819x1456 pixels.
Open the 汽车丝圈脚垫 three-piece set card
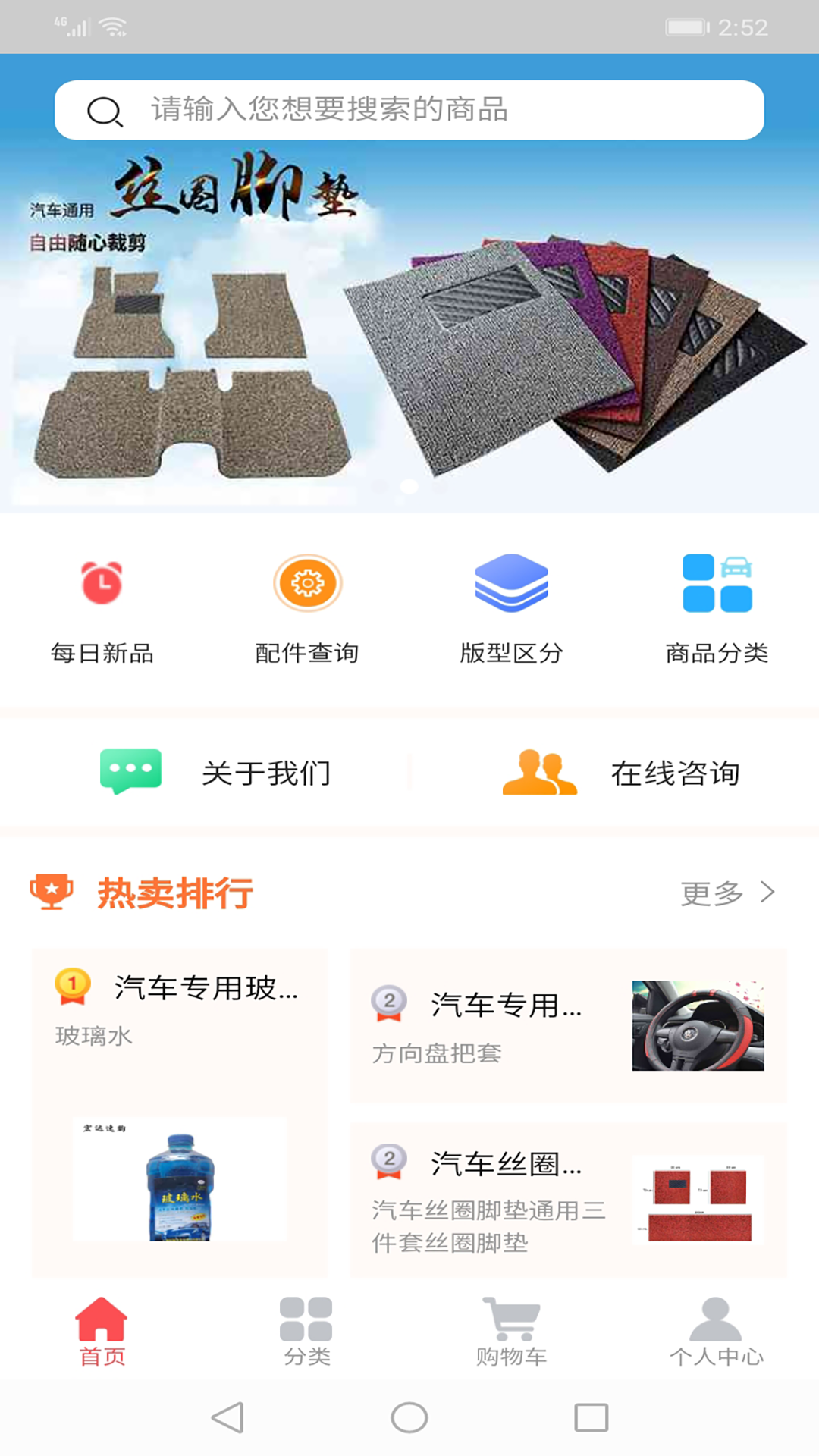pos(569,1200)
